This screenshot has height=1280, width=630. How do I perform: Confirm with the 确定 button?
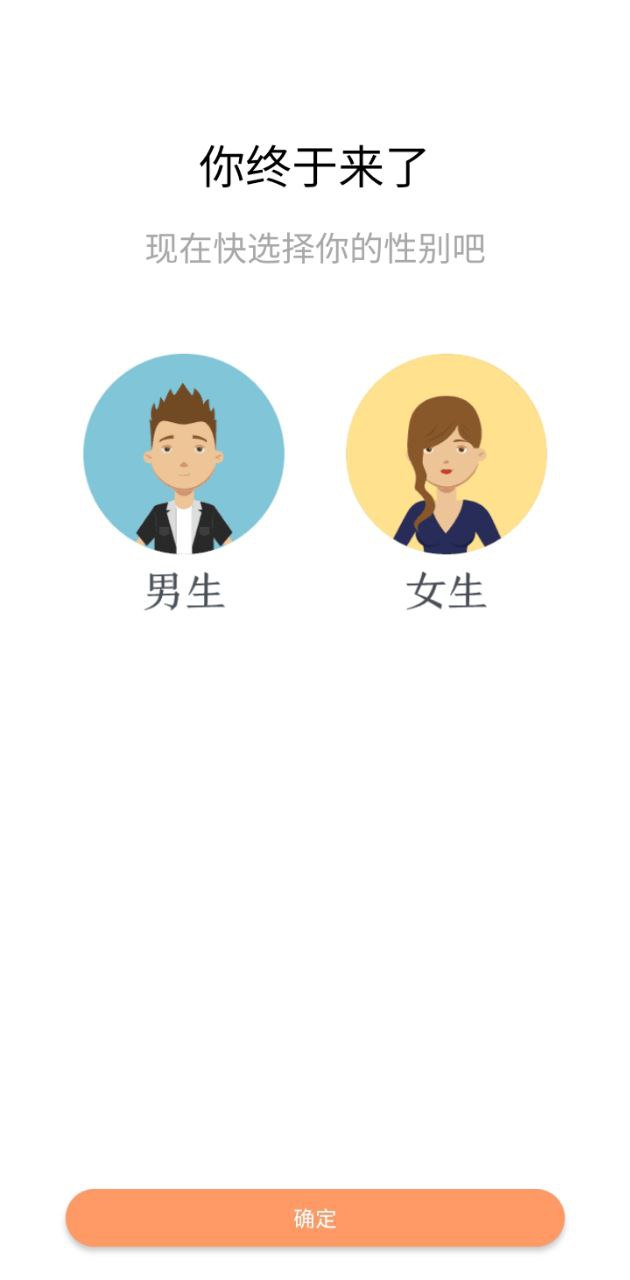tap(315, 1218)
